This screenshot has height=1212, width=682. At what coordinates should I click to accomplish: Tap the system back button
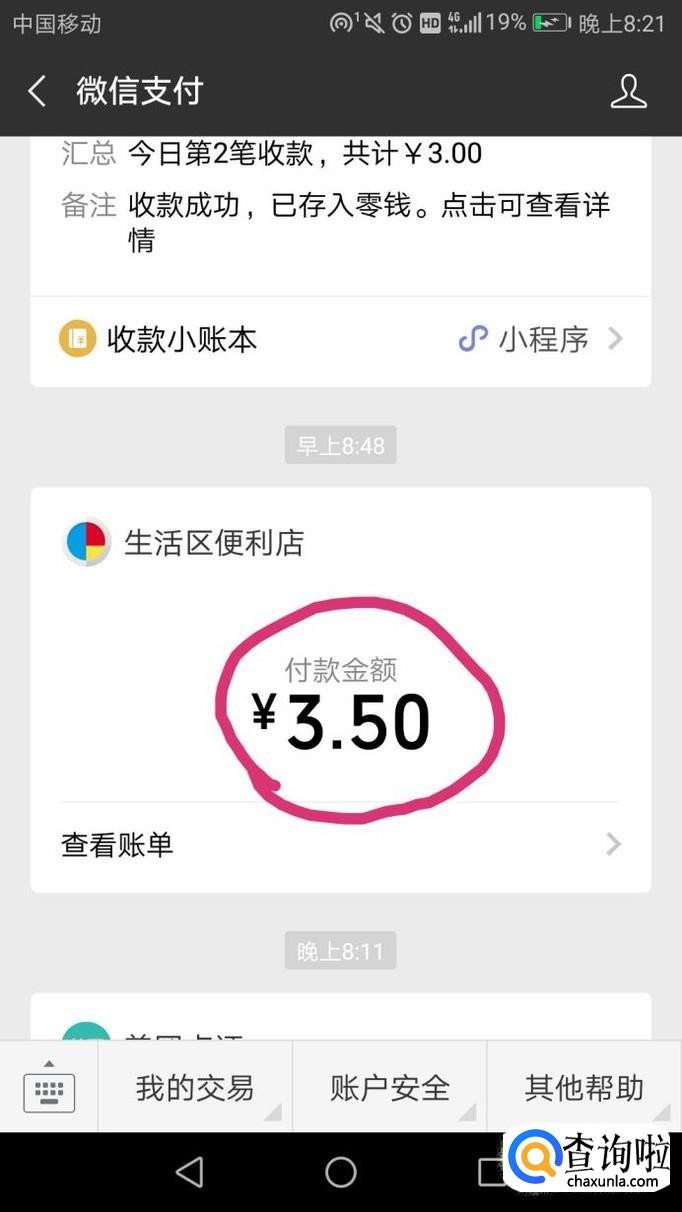(189, 1172)
